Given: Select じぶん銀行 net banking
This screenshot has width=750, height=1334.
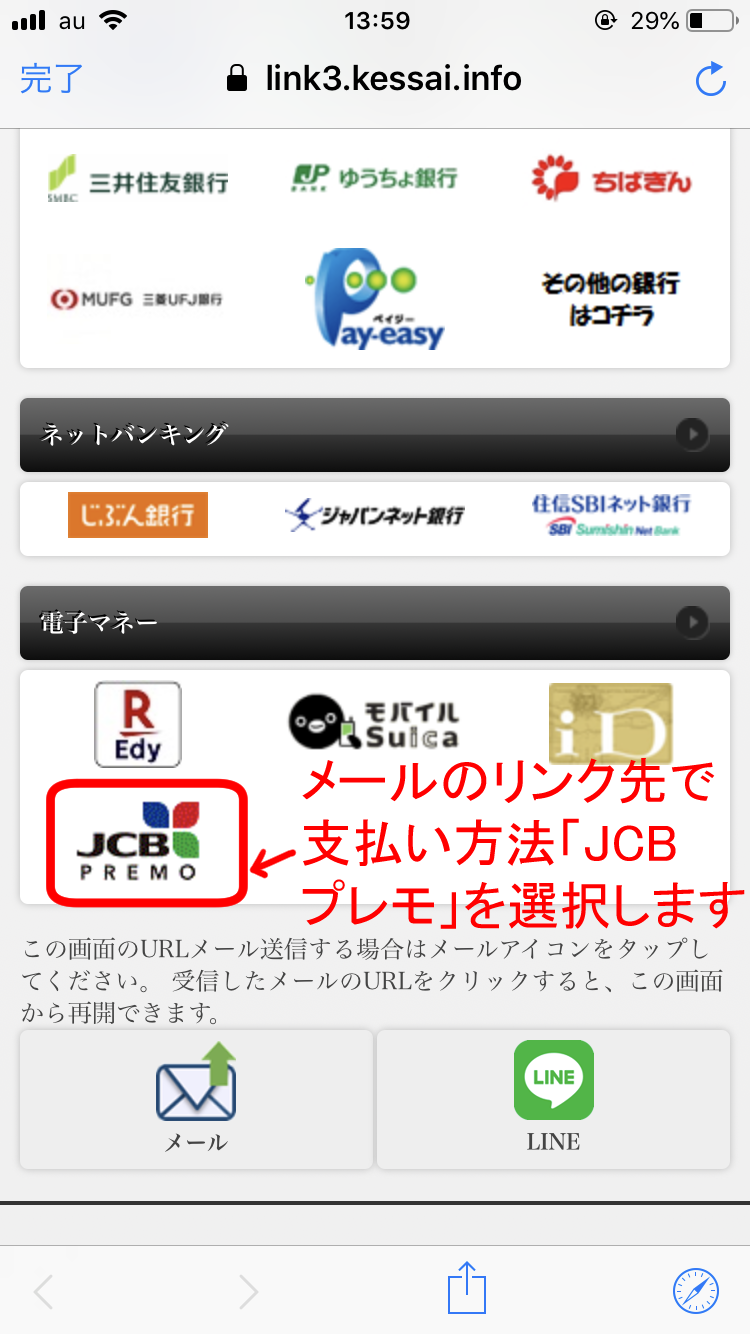Looking at the screenshot, I should [x=138, y=516].
